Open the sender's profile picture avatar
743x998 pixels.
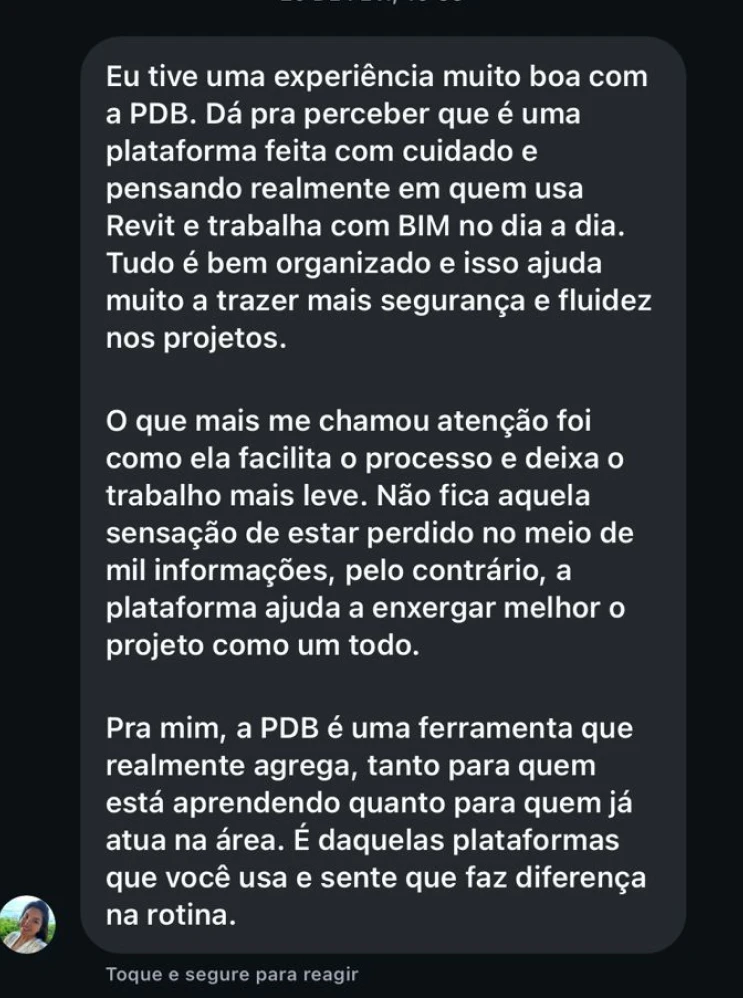coord(29,924)
